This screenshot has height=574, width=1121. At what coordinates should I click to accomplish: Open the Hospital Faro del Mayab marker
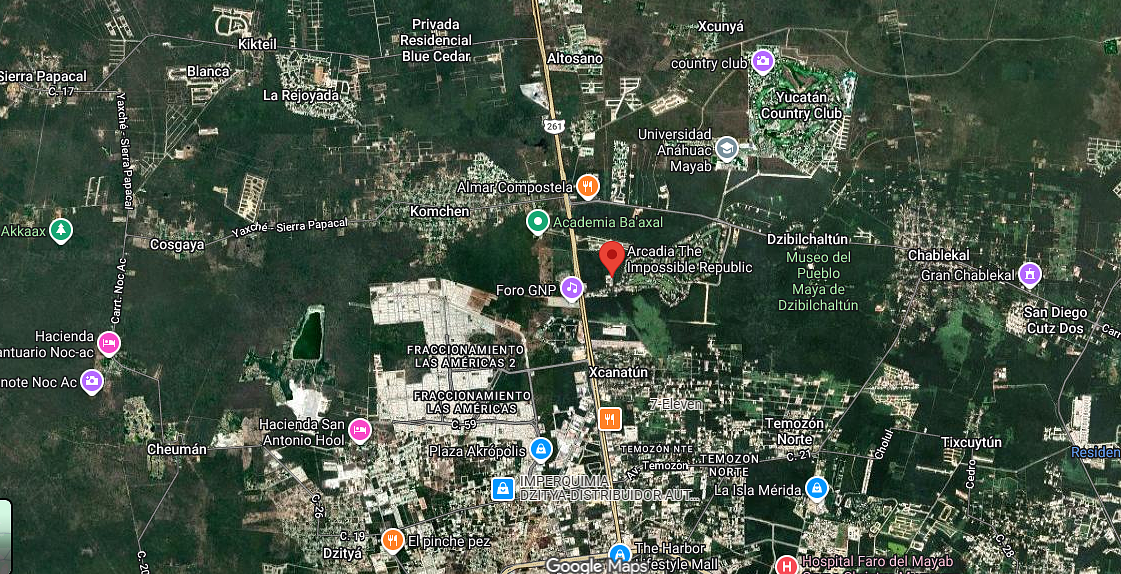787,565
